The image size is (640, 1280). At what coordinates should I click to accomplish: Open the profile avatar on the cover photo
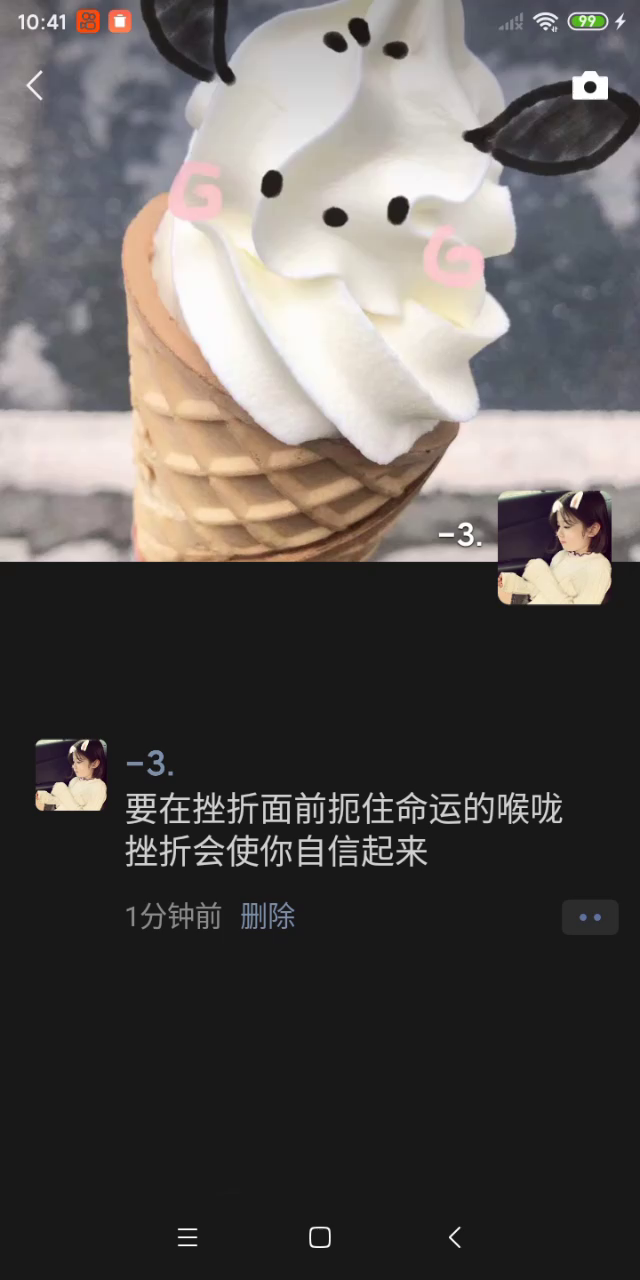click(554, 547)
